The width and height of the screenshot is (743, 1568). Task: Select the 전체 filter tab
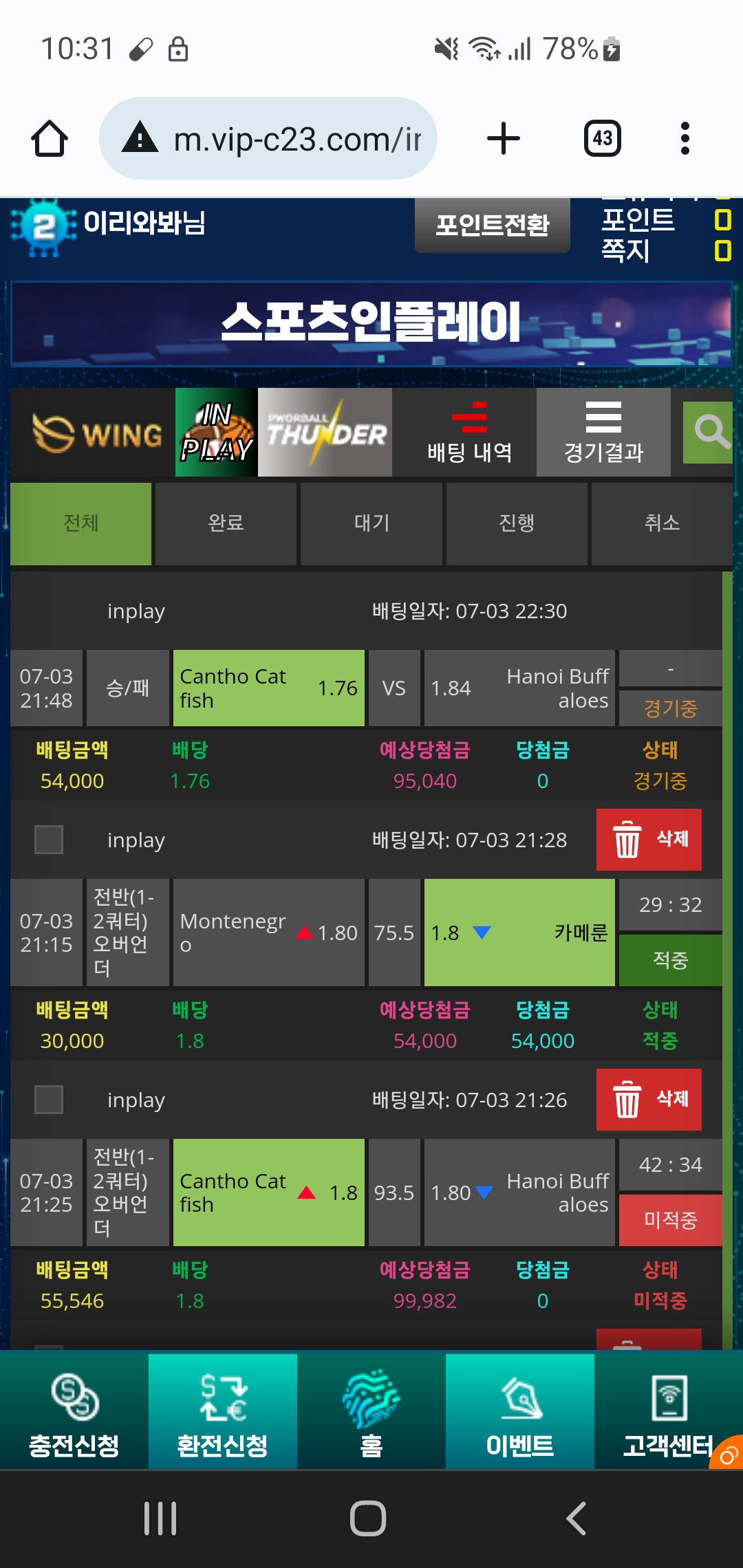tap(81, 523)
